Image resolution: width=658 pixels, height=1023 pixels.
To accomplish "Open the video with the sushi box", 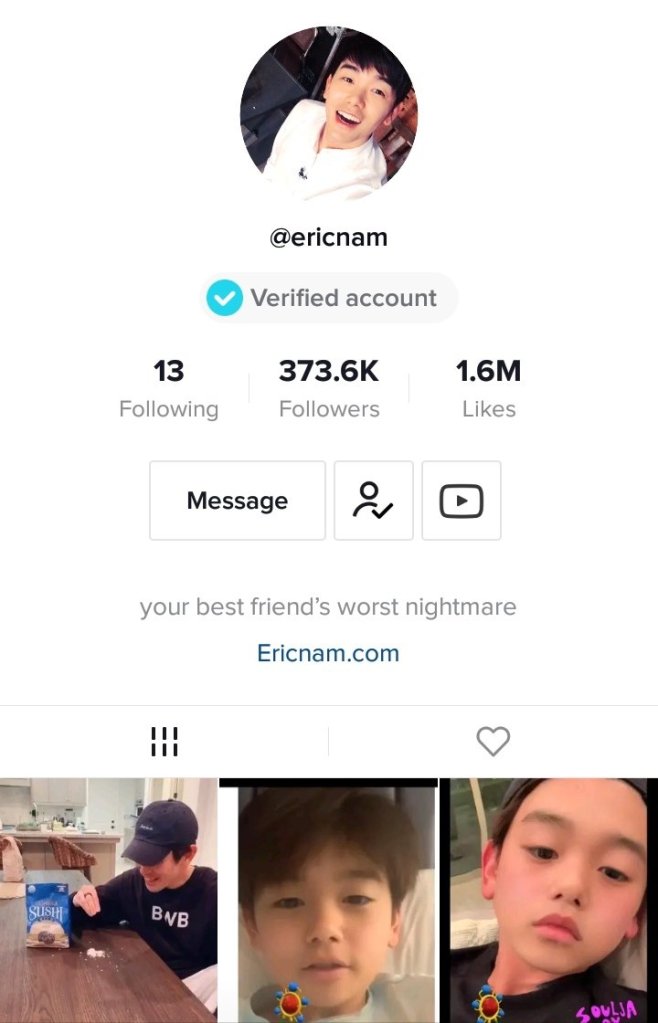I will click(x=108, y=900).
